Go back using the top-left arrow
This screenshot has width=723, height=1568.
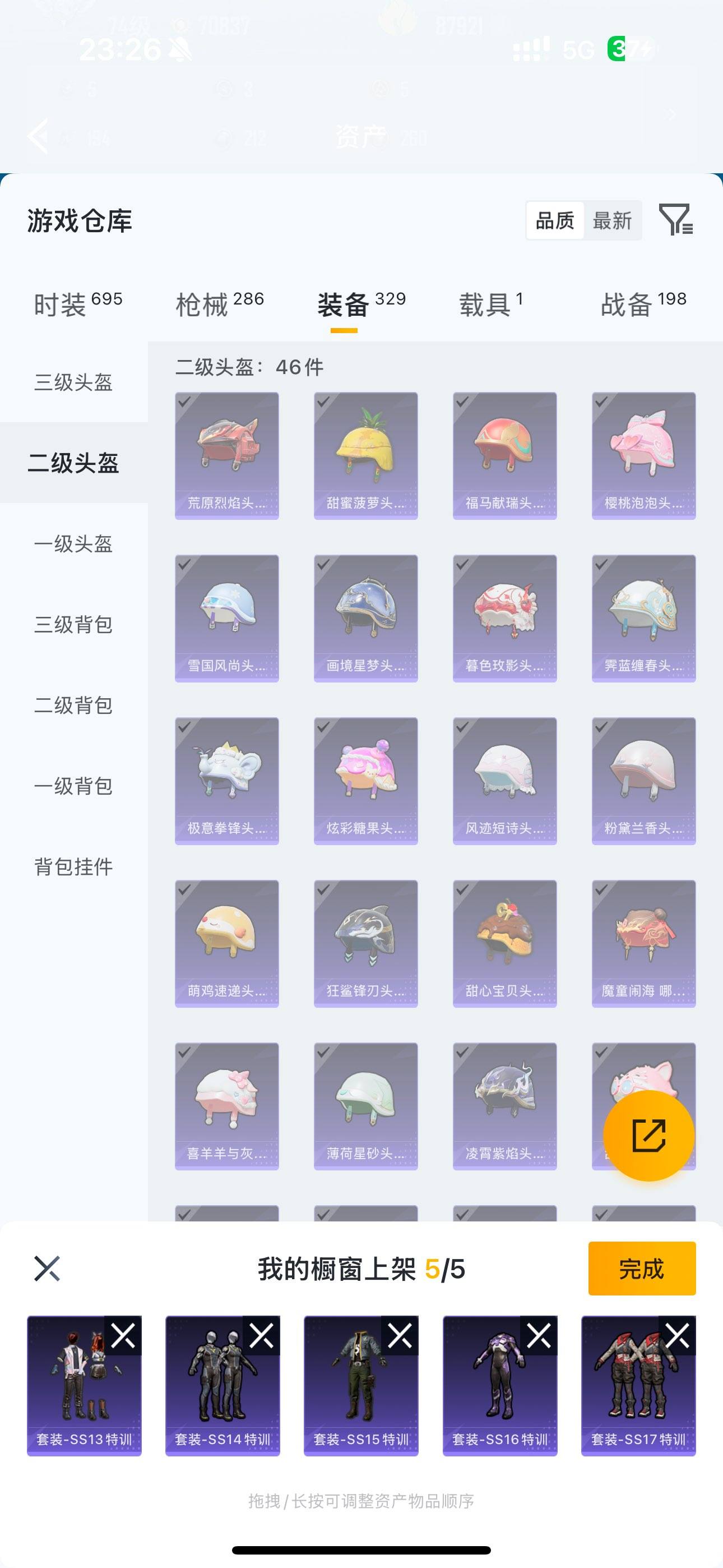(x=38, y=137)
